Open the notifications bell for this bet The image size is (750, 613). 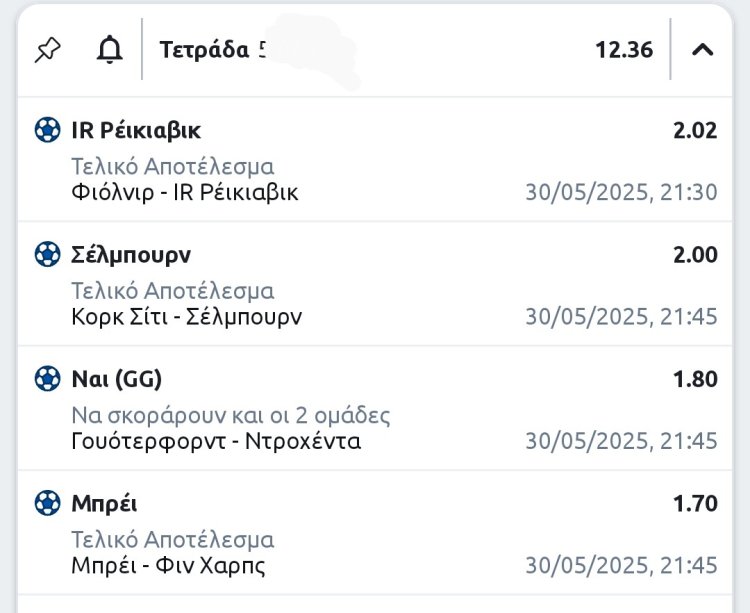point(109,49)
